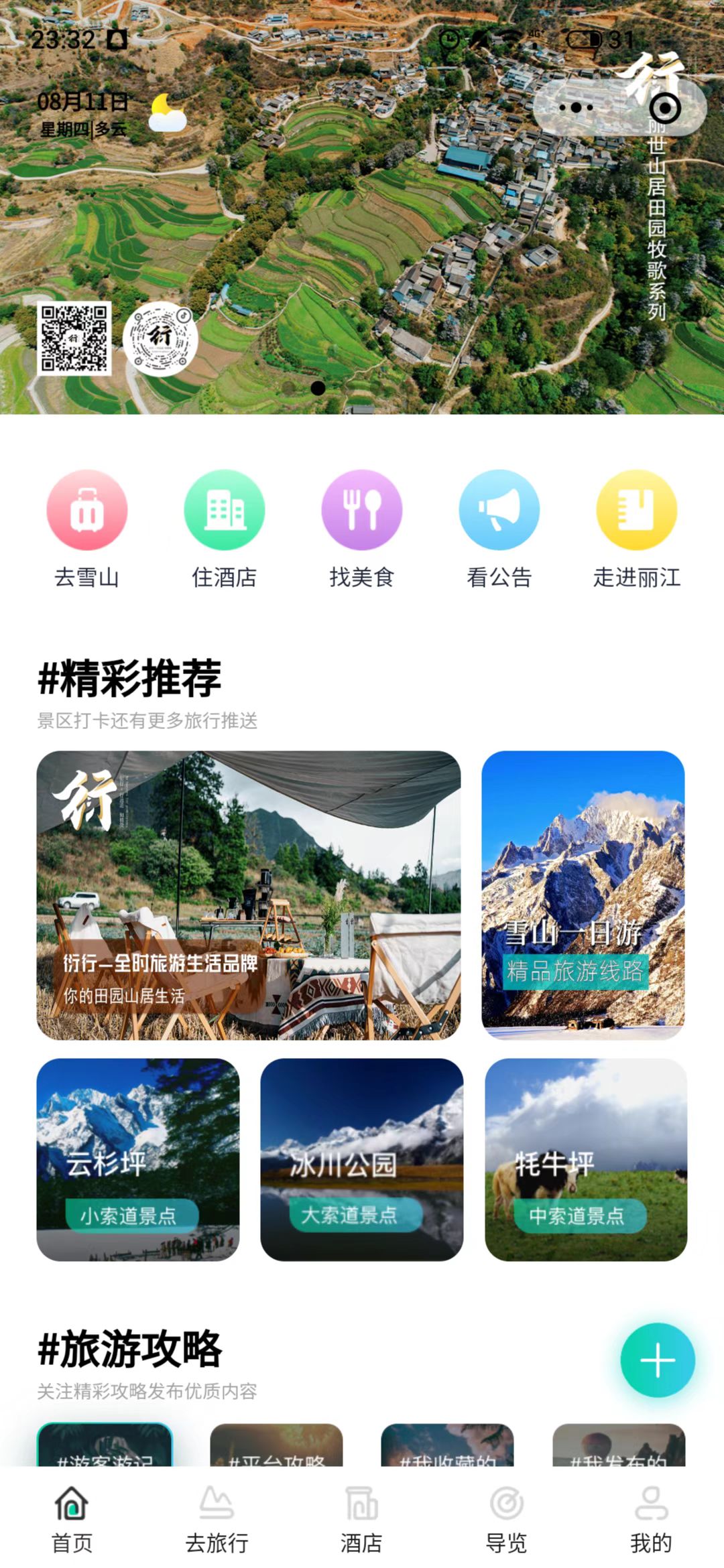Open announcements via the 看公告 megaphone icon
This screenshot has height=1568, width=724.
[499, 509]
